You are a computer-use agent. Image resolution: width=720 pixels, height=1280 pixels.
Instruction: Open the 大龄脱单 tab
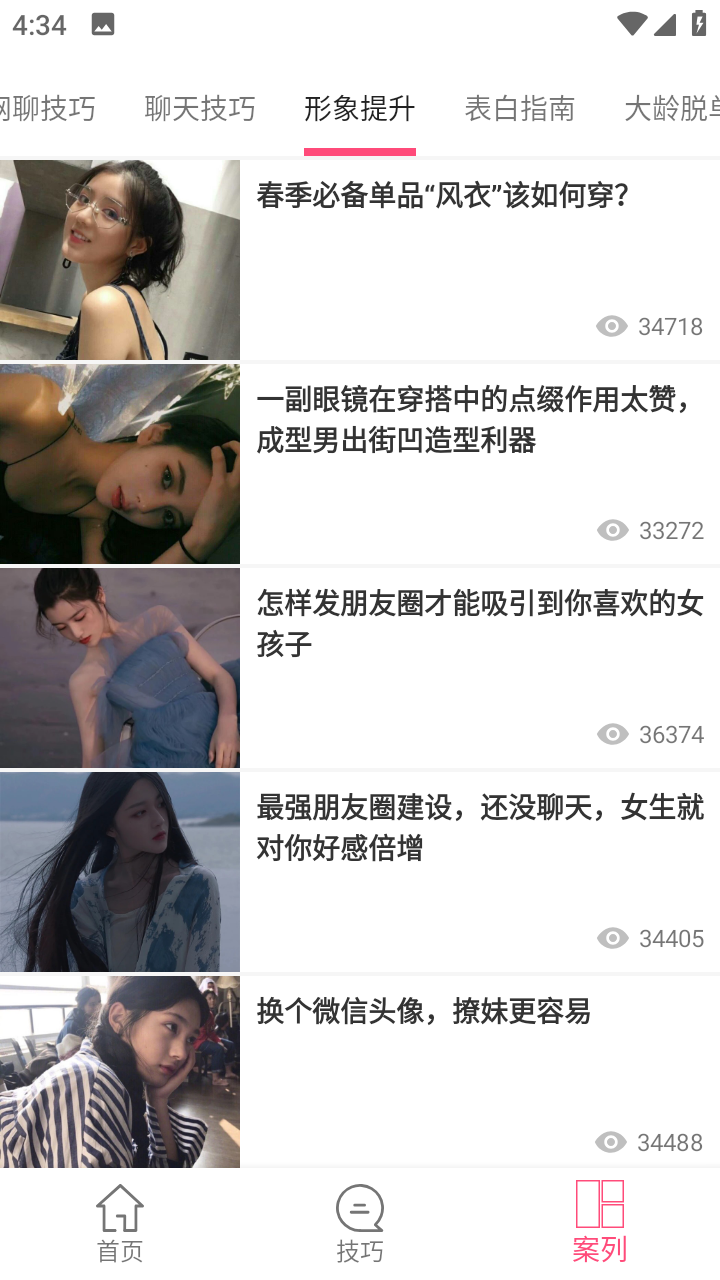click(x=670, y=108)
